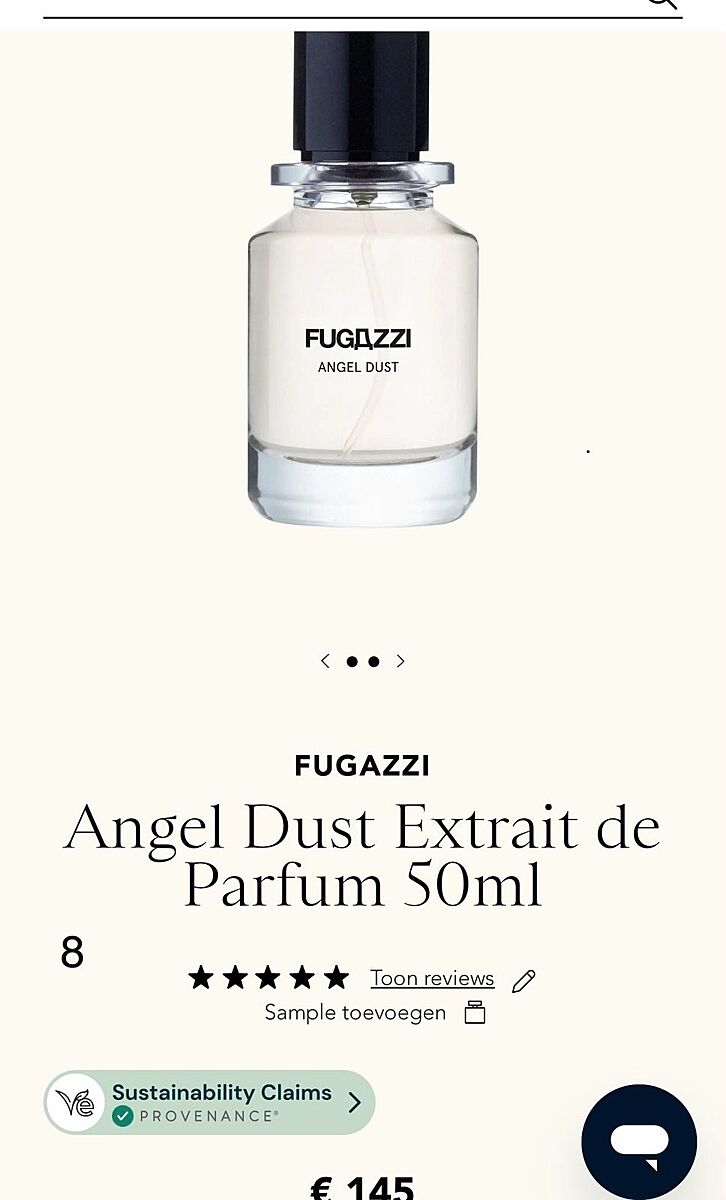Open the chat support bubble
This screenshot has width=726, height=1200.
639,1141
